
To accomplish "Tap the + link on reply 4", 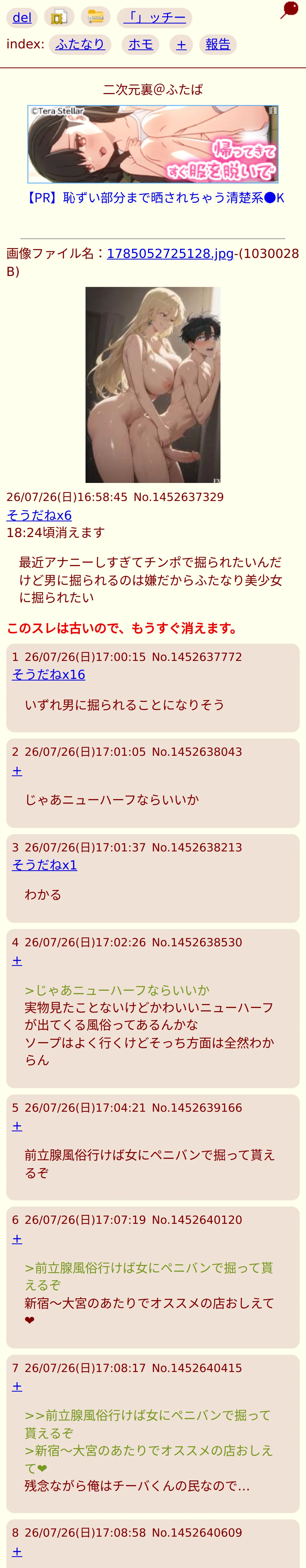I will point(17,960).
